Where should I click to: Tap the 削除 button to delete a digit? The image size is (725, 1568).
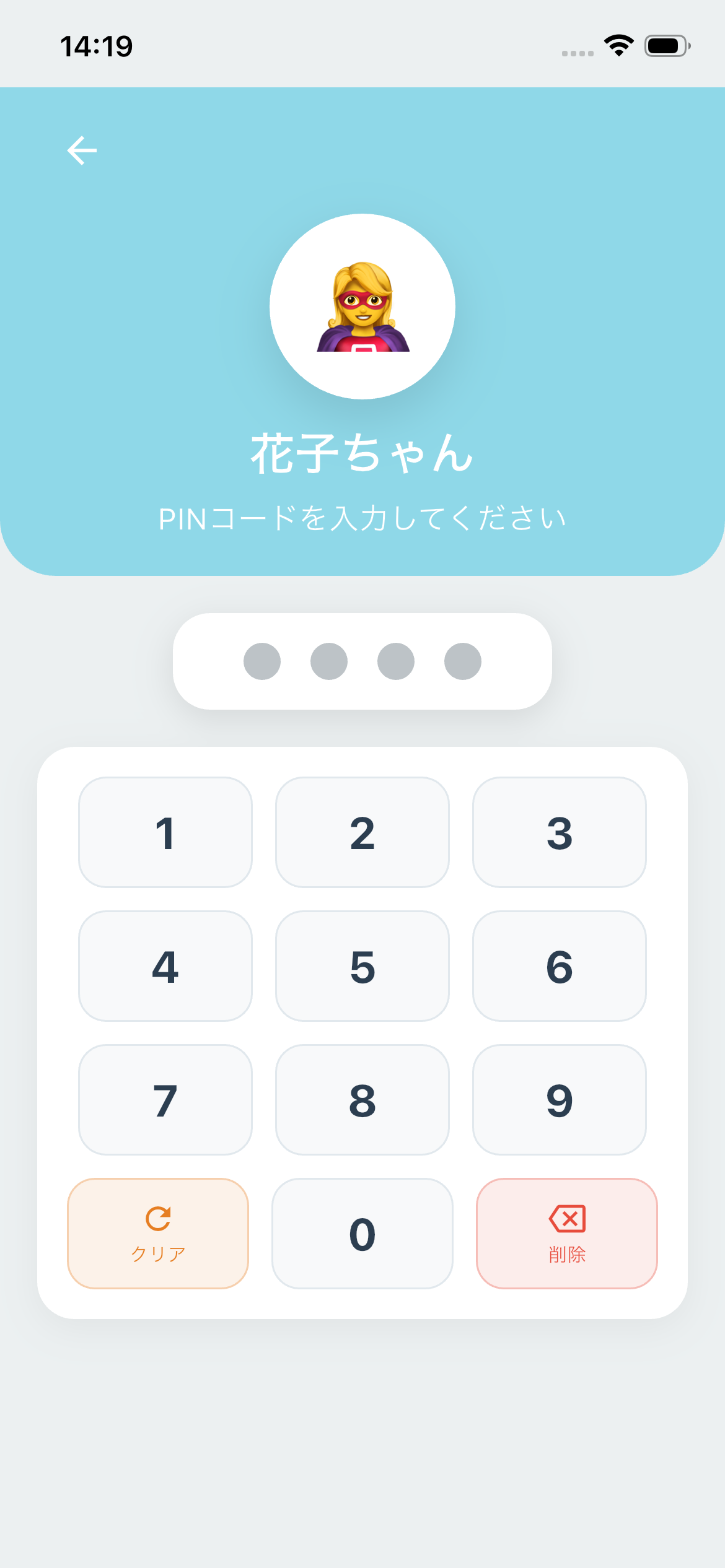coord(566,1233)
